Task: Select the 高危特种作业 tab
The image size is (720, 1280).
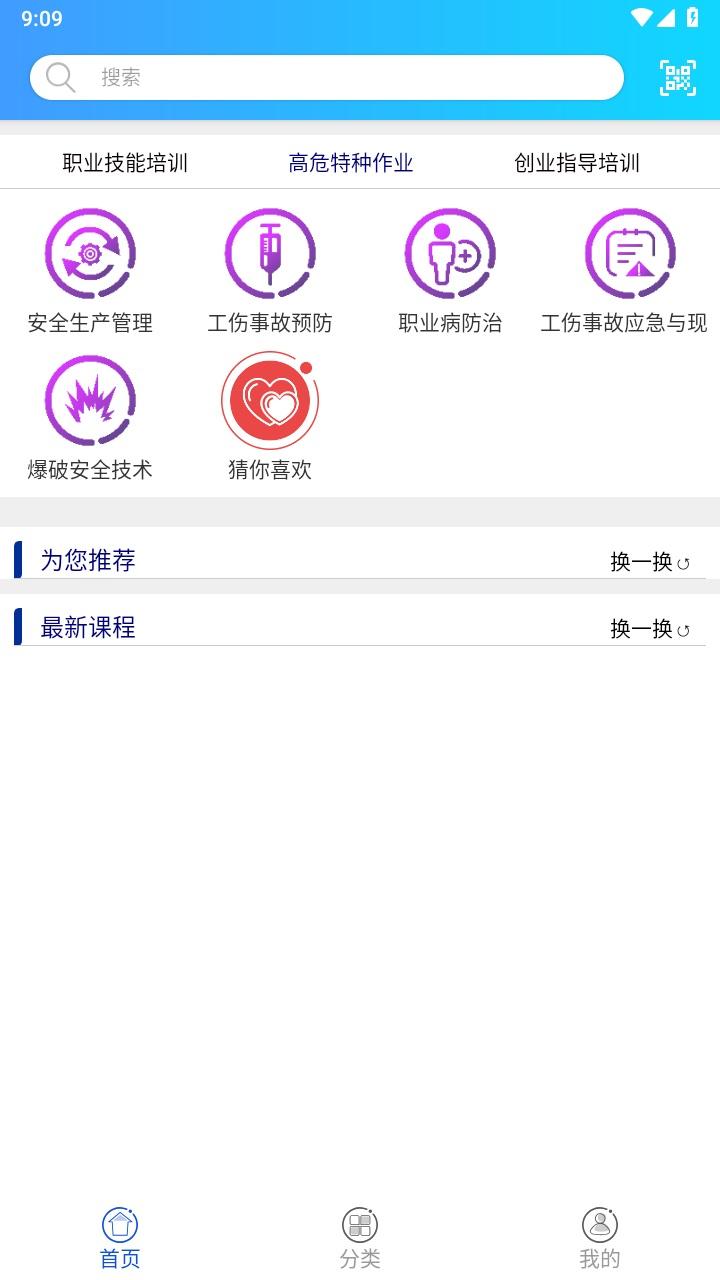Action: [351, 163]
